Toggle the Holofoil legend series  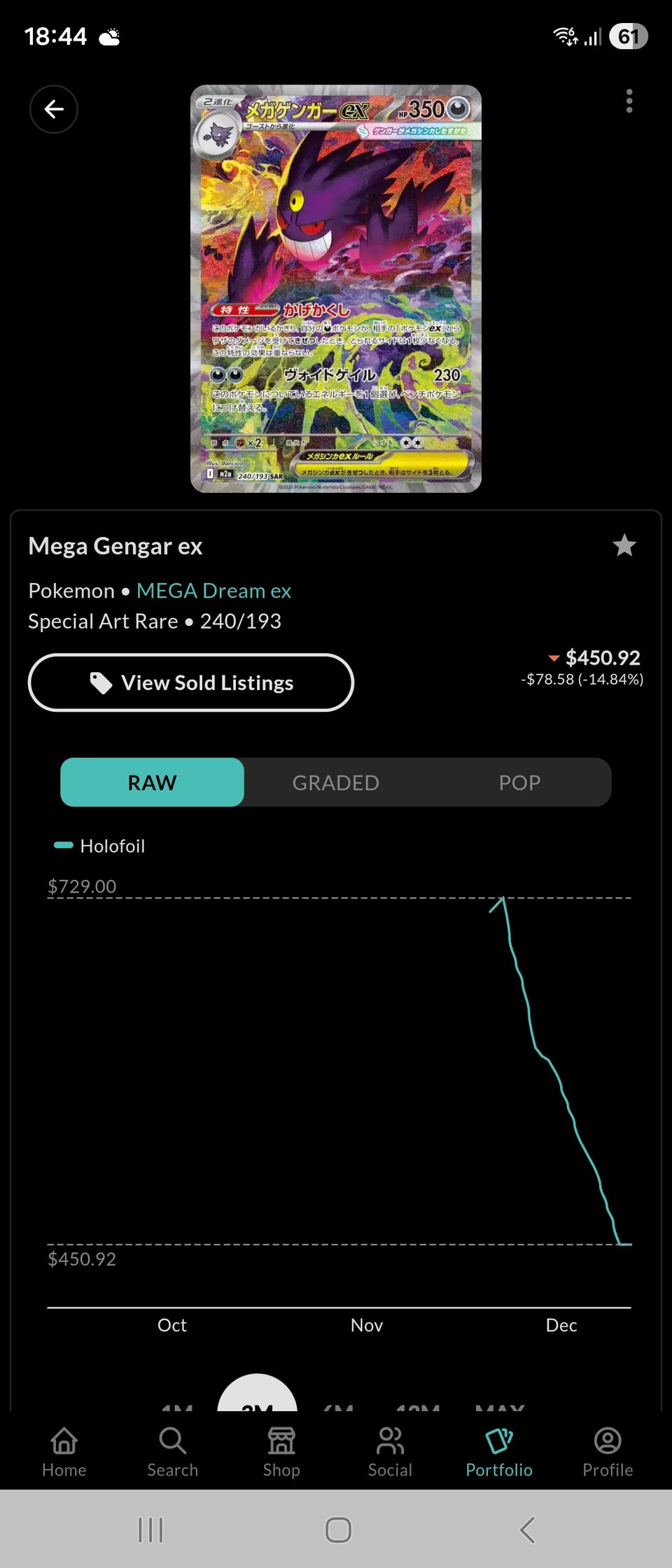point(100,846)
